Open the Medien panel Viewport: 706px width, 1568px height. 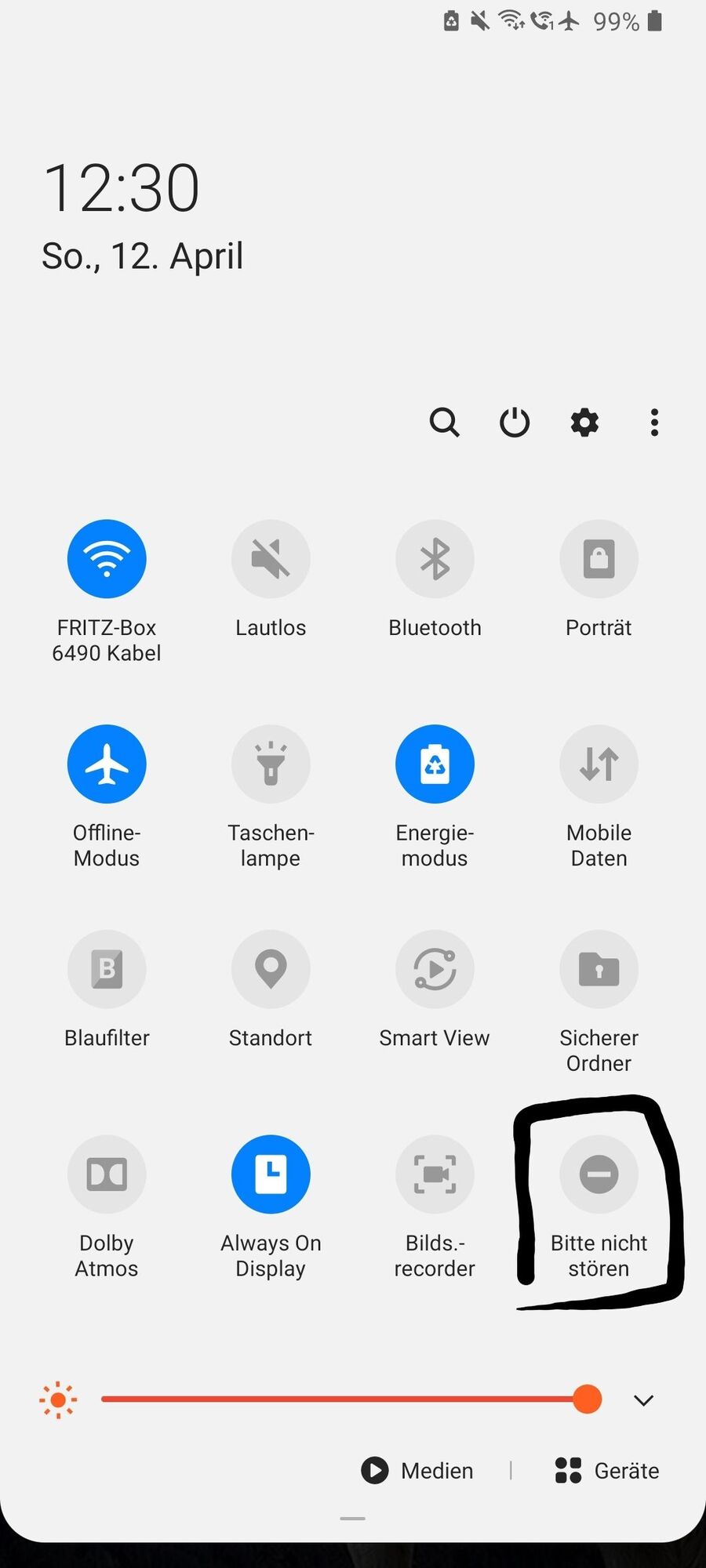click(417, 1470)
